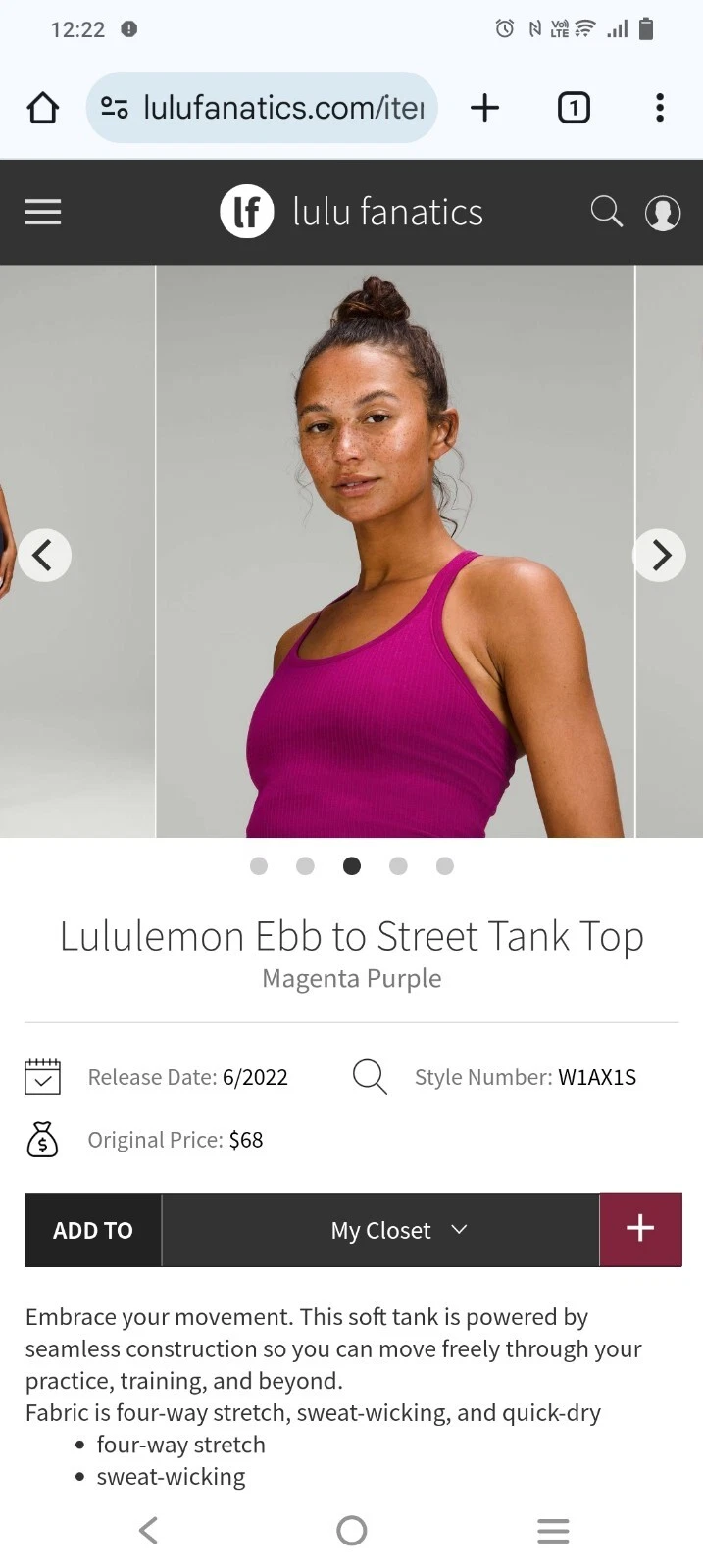Open browser home page

[42, 108]
